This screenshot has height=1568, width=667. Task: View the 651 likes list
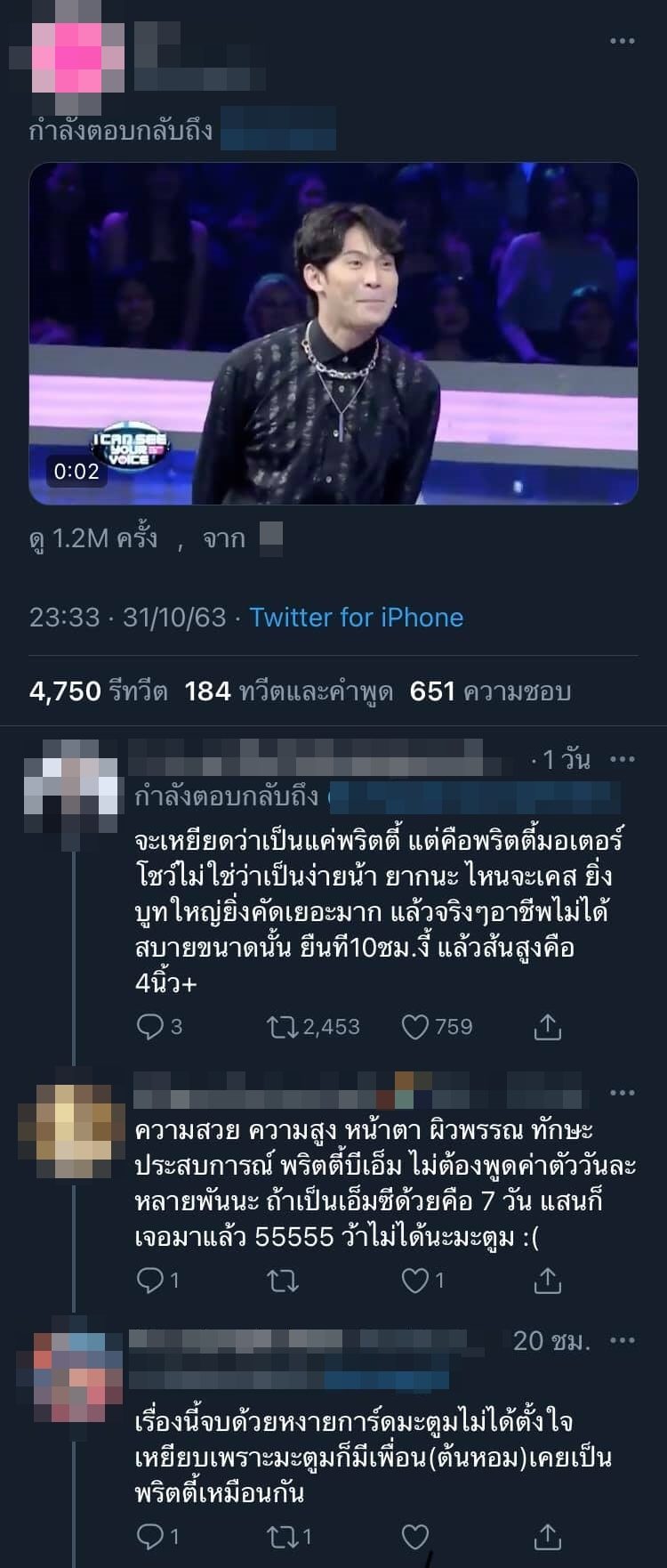pyautogui.click(x=490, y=691)
